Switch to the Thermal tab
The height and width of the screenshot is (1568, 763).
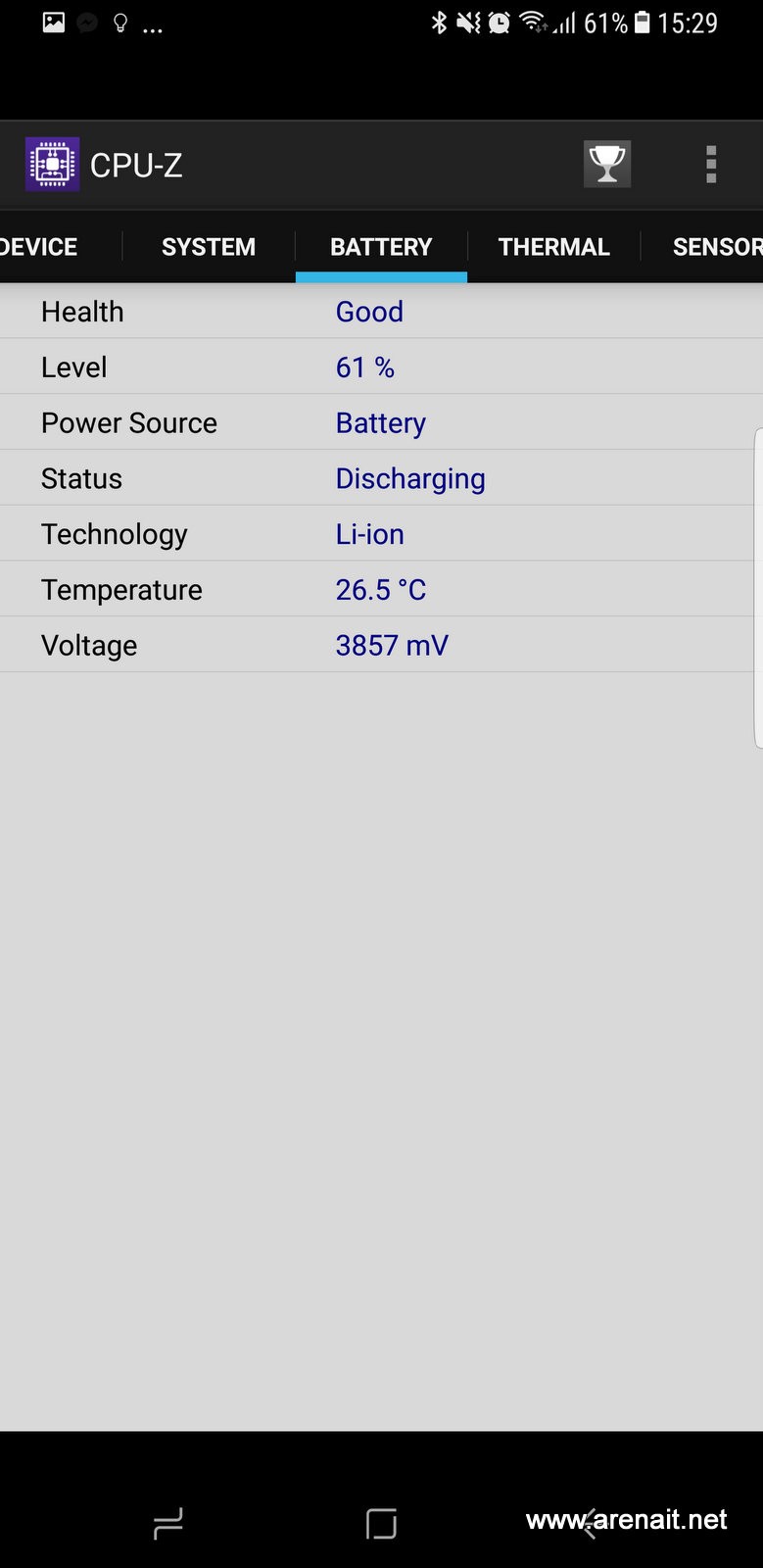click(x=553, y=247)
